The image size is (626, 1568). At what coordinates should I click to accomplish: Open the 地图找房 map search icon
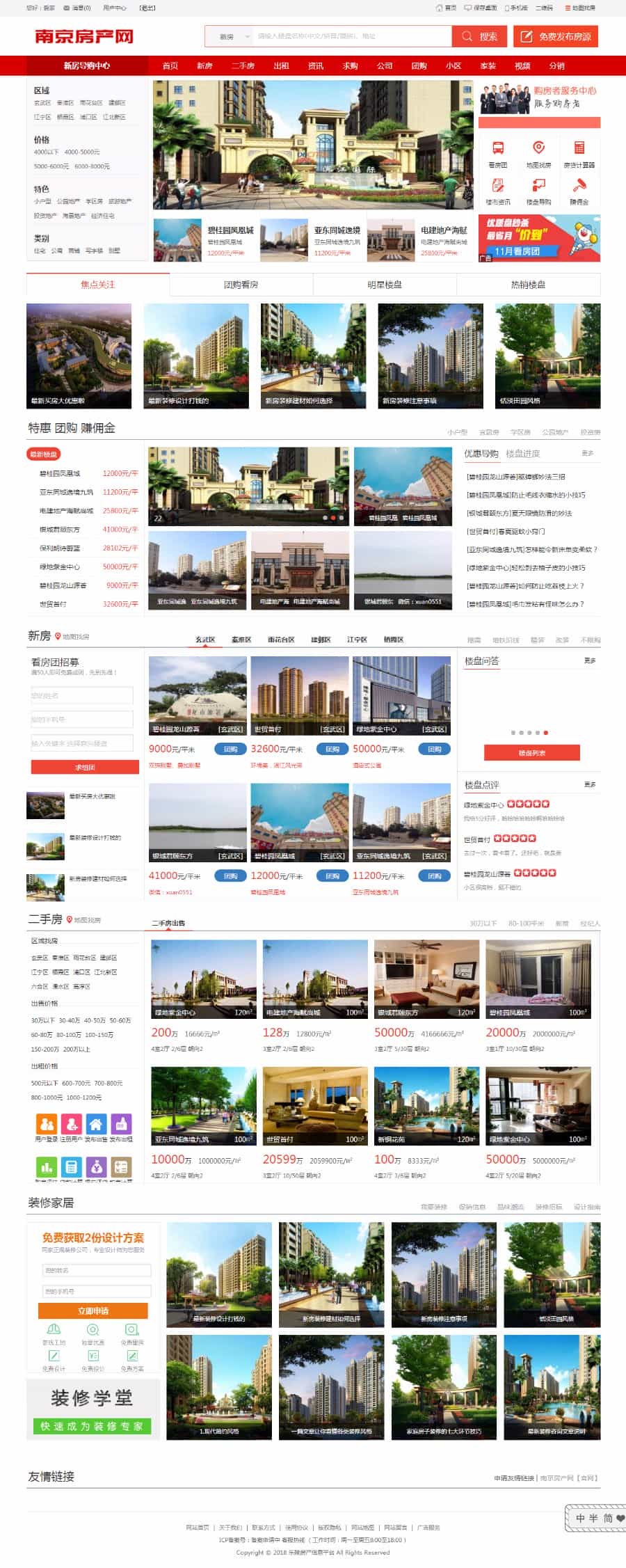[x=538, y=155]
